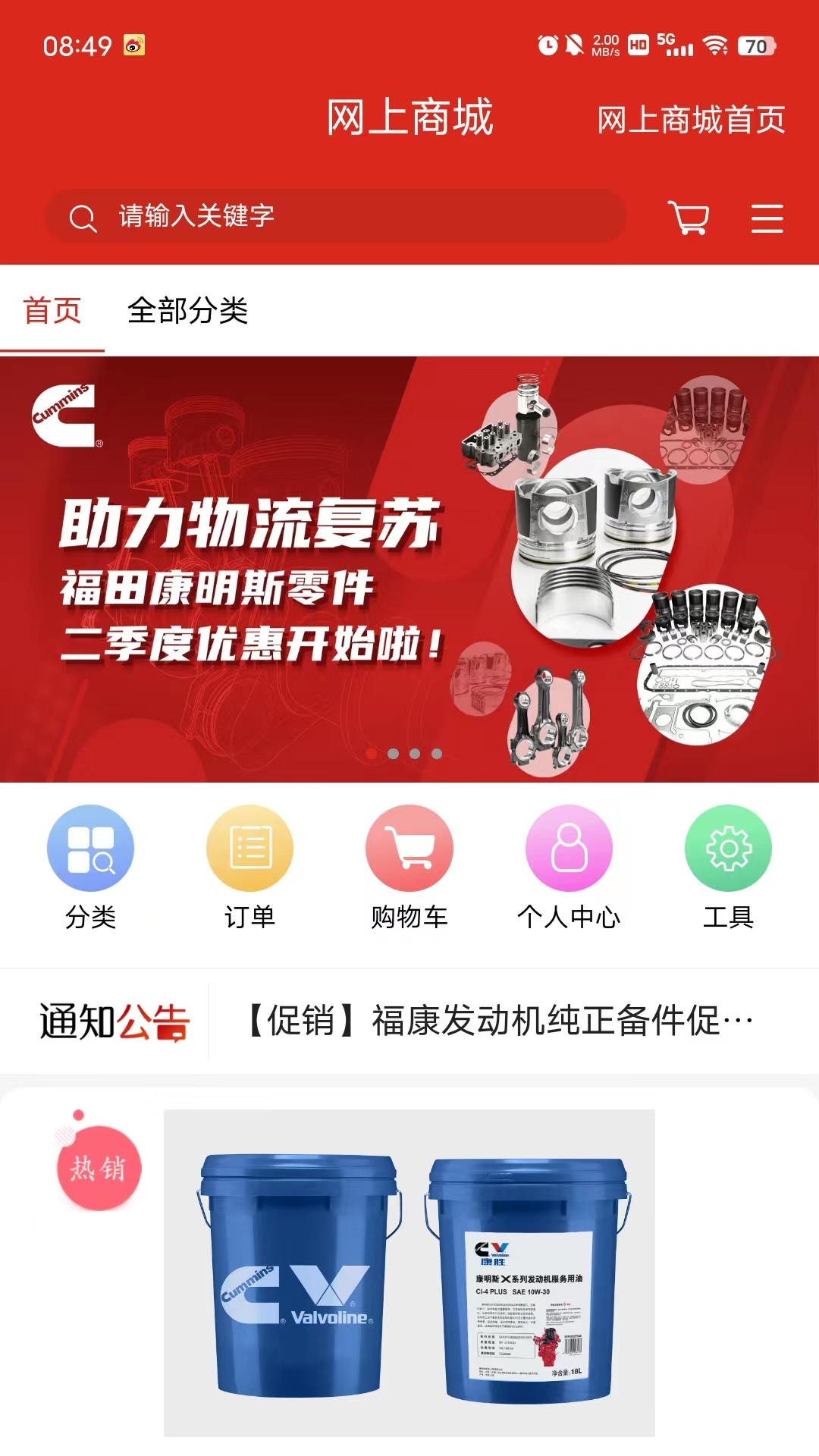Go to 网上商城首页
Screen dimensions: 819x1456
tap(690, 120)
